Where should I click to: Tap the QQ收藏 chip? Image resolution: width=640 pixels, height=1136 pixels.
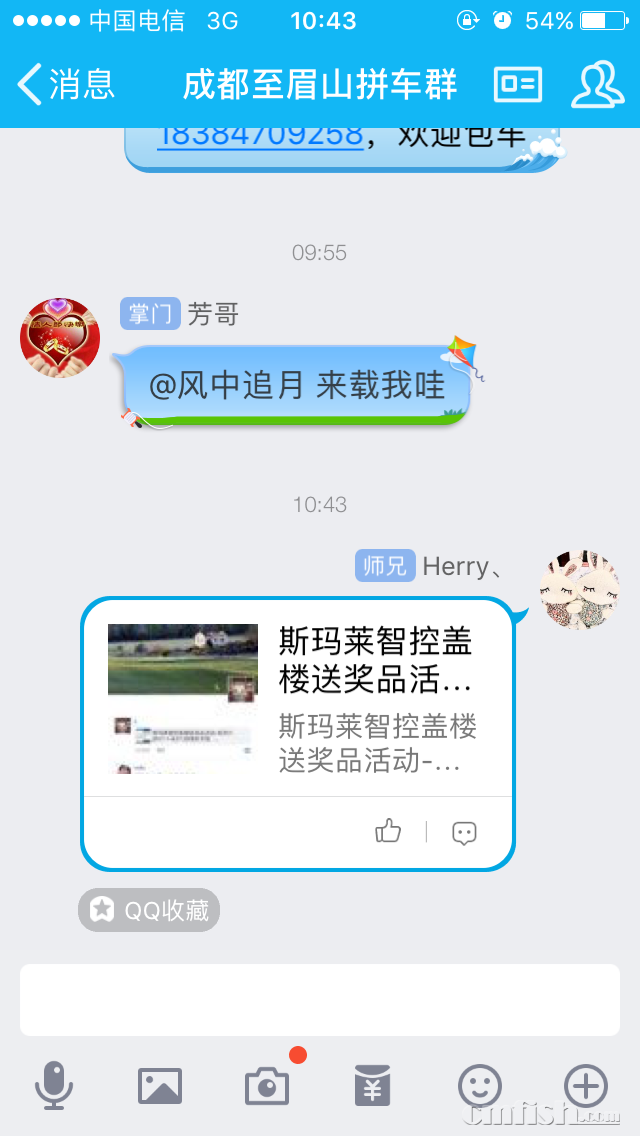tap(149, 910)
